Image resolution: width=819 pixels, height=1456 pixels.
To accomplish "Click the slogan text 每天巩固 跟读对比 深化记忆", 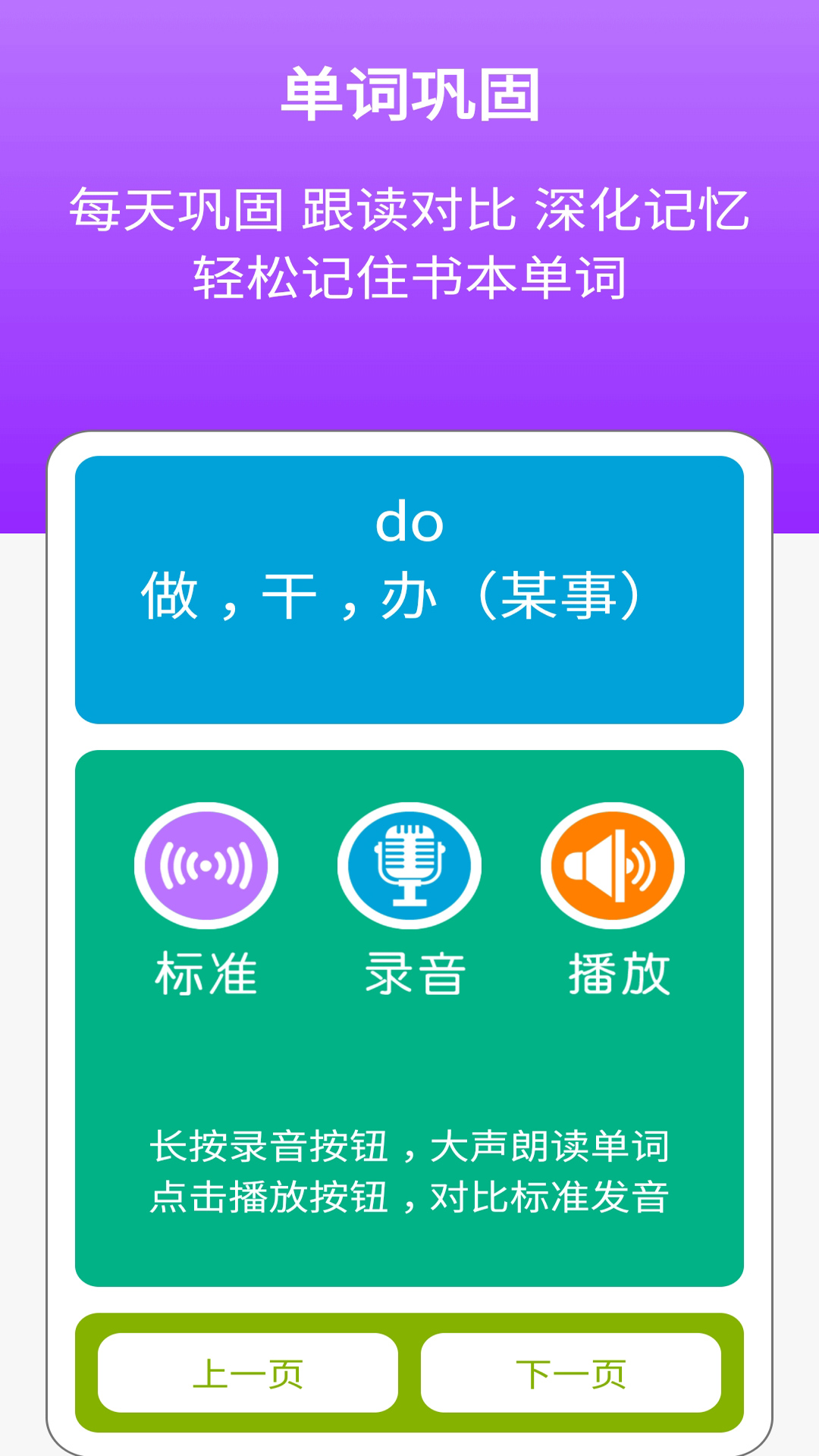I will [x=409, y=211].
